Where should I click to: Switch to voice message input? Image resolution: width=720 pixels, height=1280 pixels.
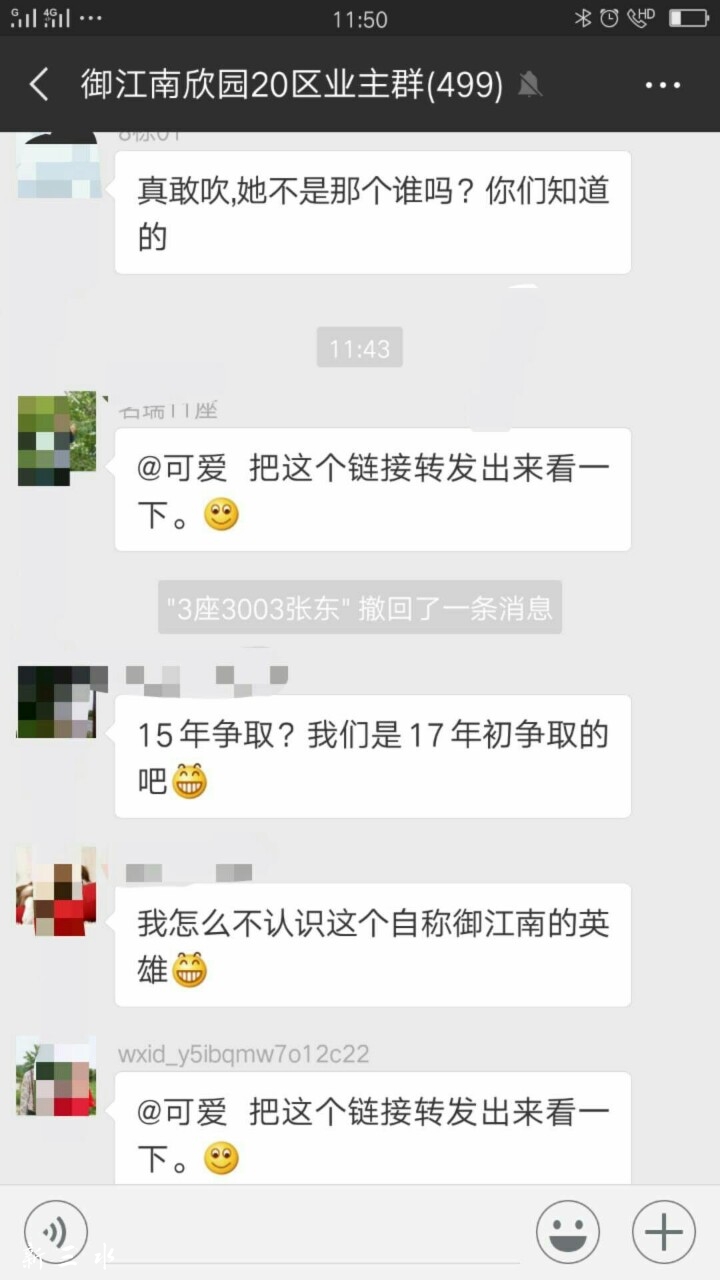pyautogui.click(x=56, y=1232)
